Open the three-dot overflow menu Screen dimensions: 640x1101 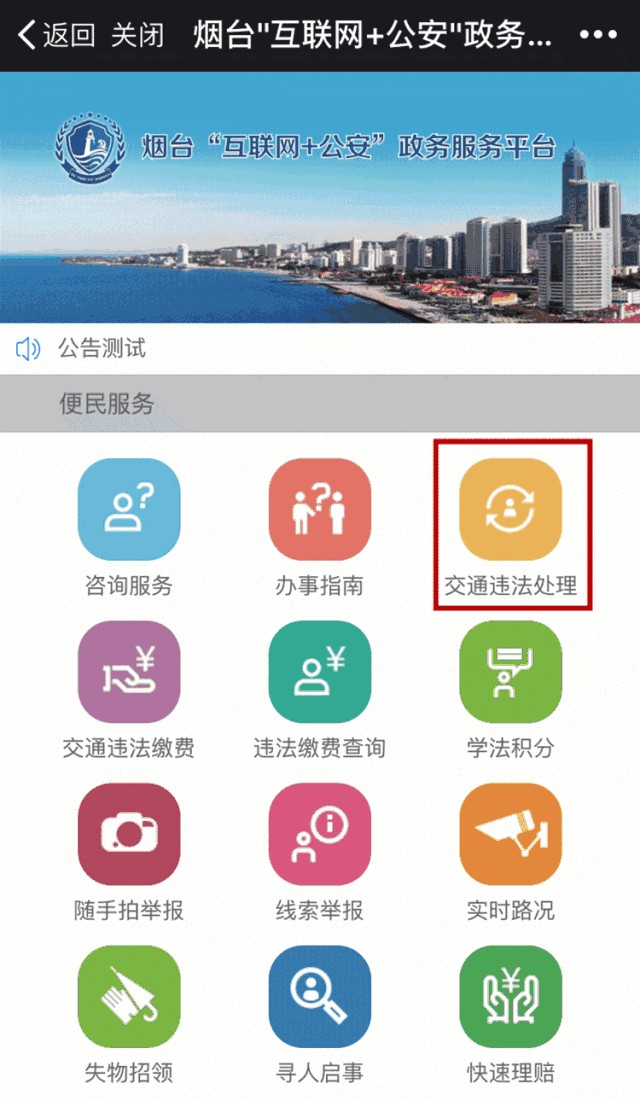[598, 36]
